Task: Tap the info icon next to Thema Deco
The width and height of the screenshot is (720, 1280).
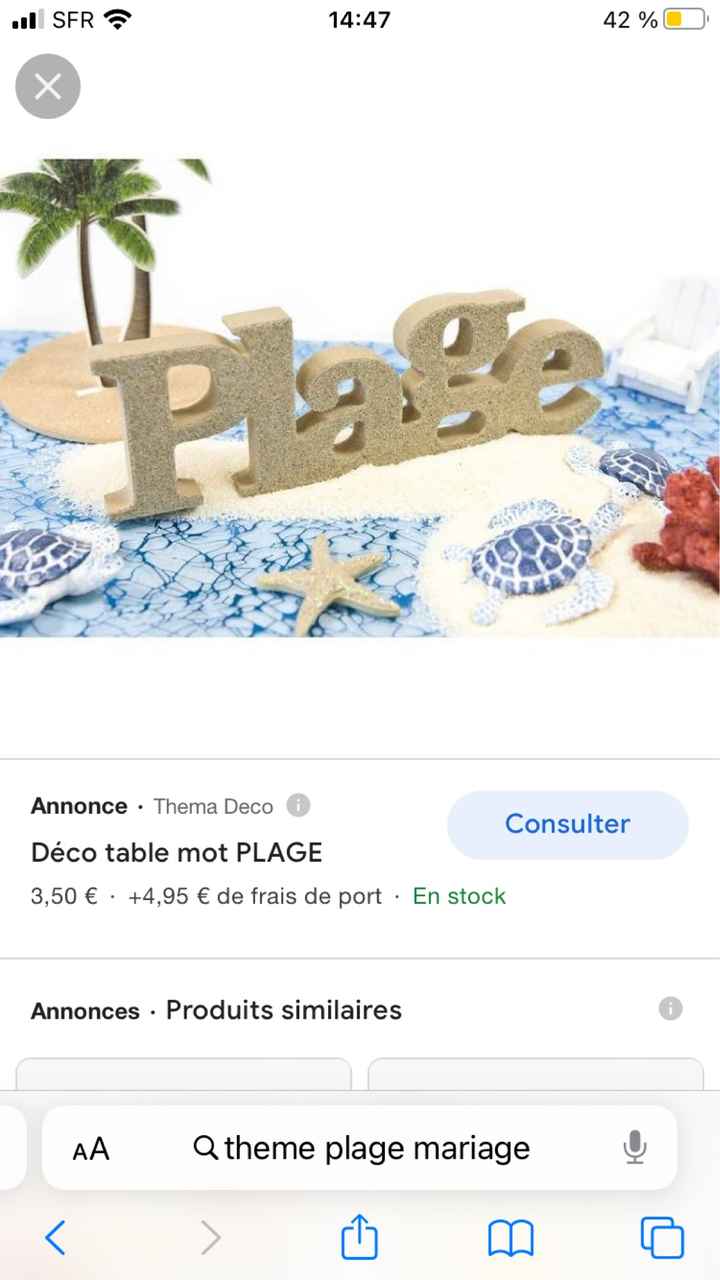Action: click(299, 805)
